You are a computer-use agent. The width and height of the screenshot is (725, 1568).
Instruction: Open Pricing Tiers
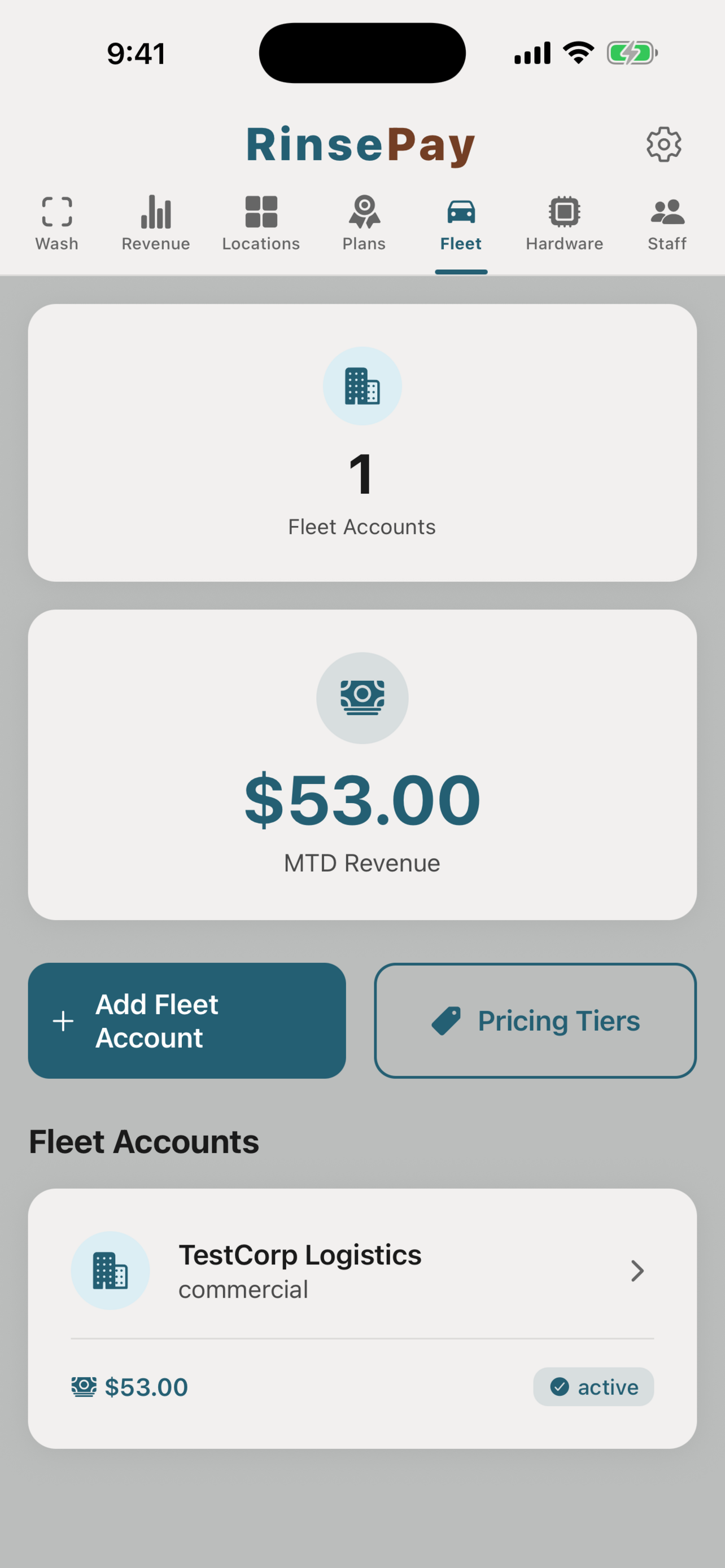point(536,1021)
